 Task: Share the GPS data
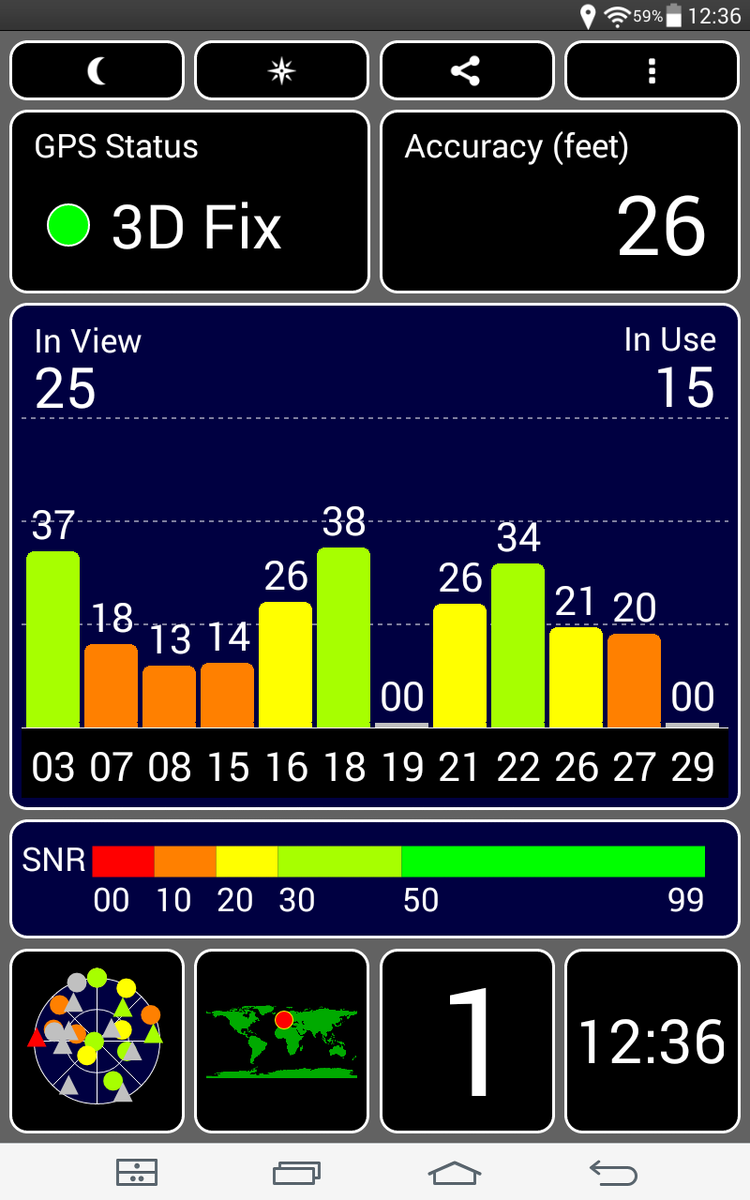(467, 70)
